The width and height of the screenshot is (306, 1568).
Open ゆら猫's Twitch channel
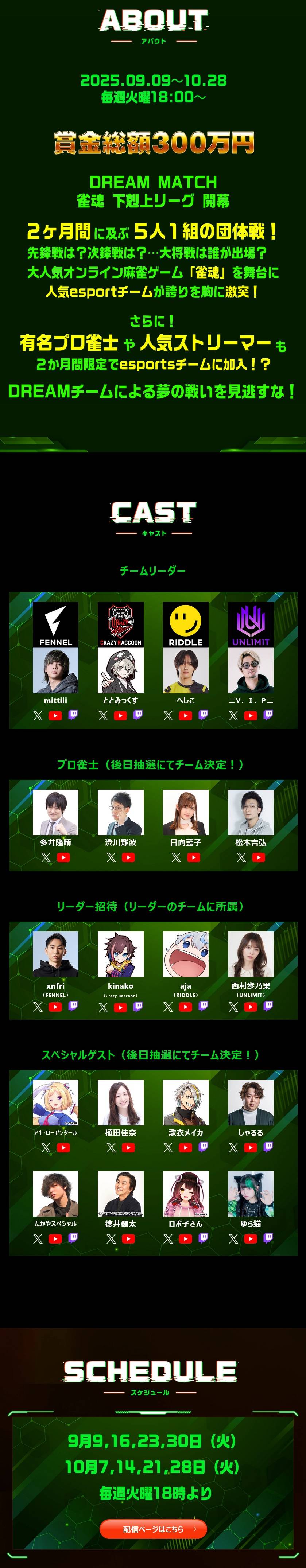click(x=268, y=1237)
